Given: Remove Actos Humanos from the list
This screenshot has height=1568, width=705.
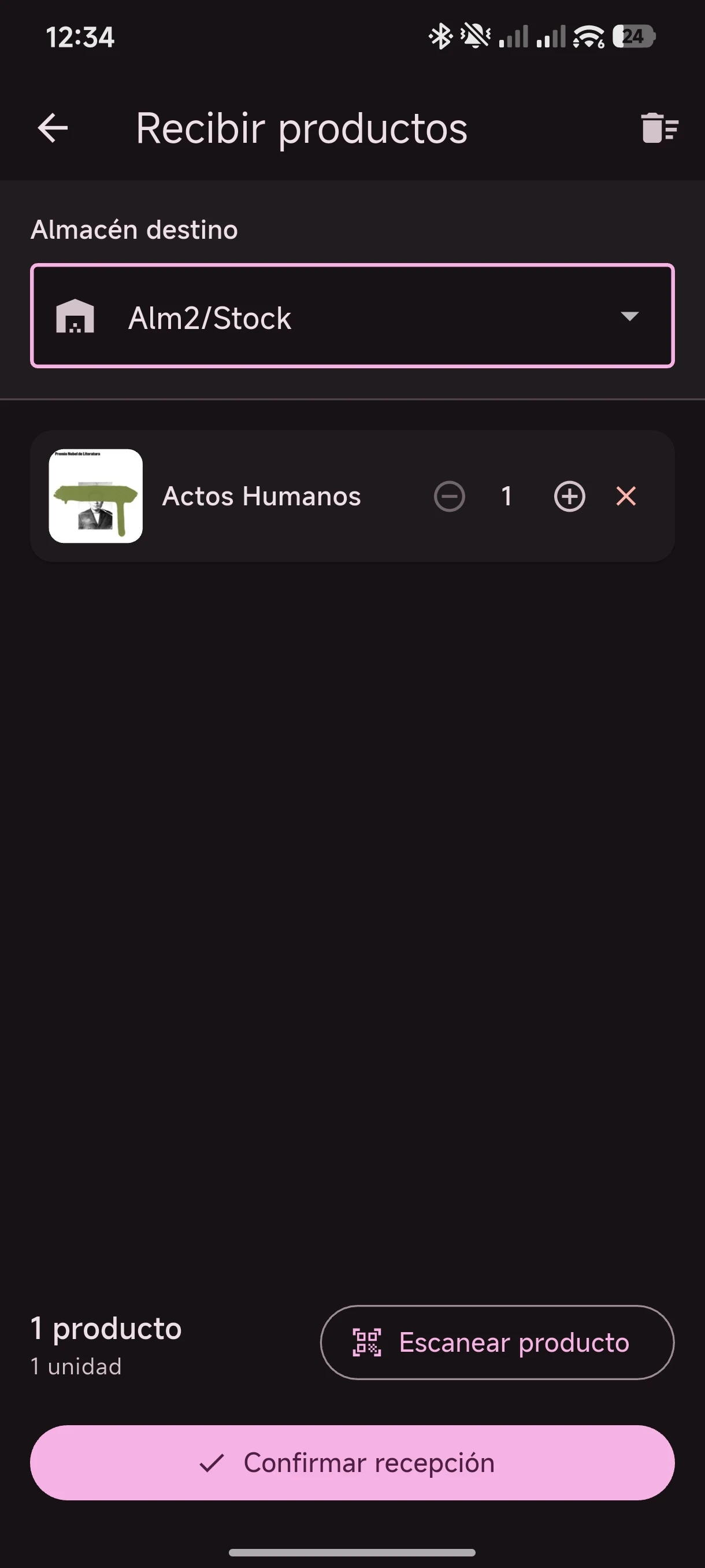Looking at the screenshot, I should tap(626, 497).
